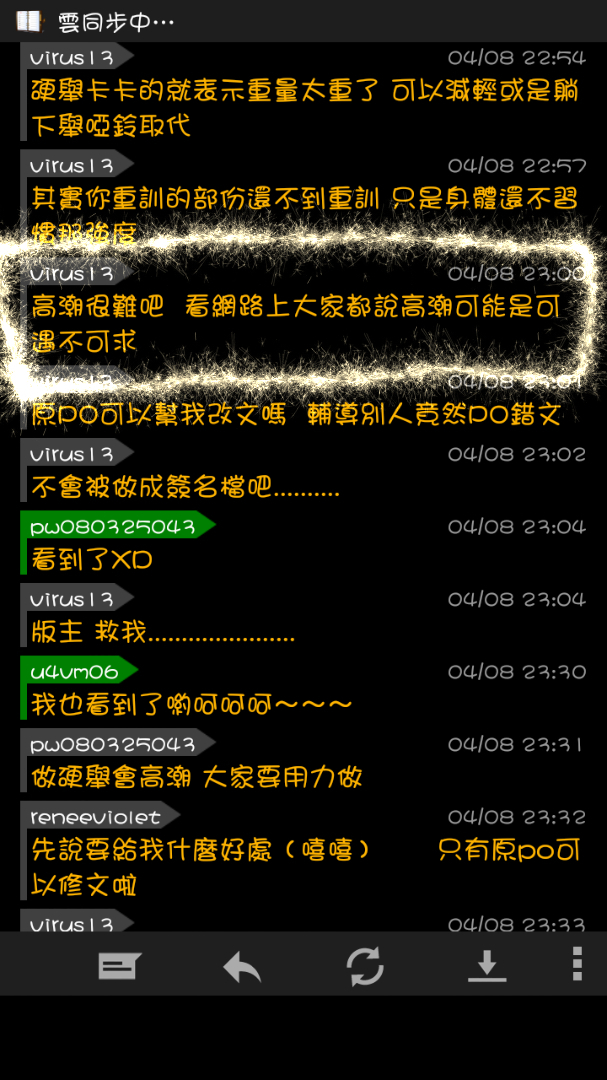Open the three-dot overflow menu

point(577,964)
